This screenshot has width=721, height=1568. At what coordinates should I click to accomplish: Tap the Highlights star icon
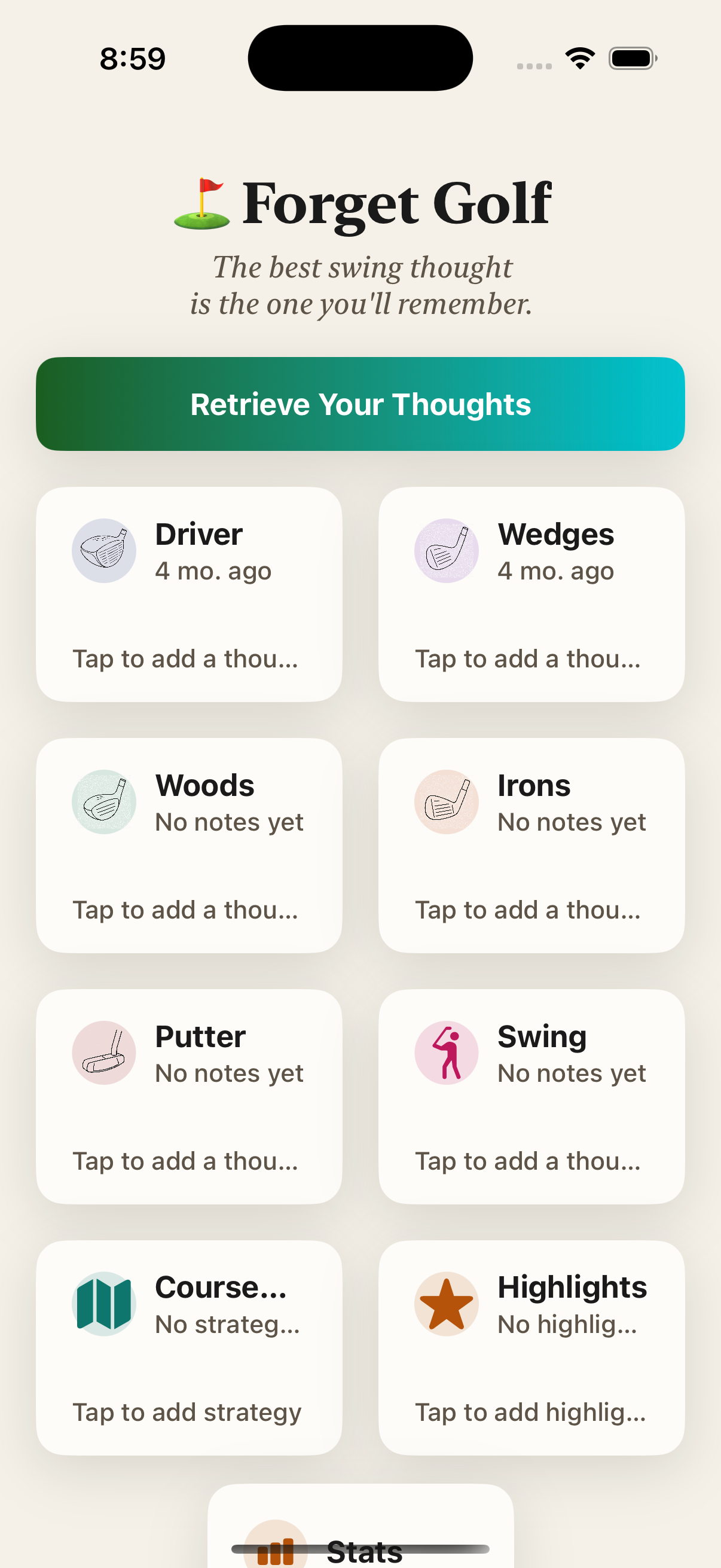click(x=446, y=1304)
